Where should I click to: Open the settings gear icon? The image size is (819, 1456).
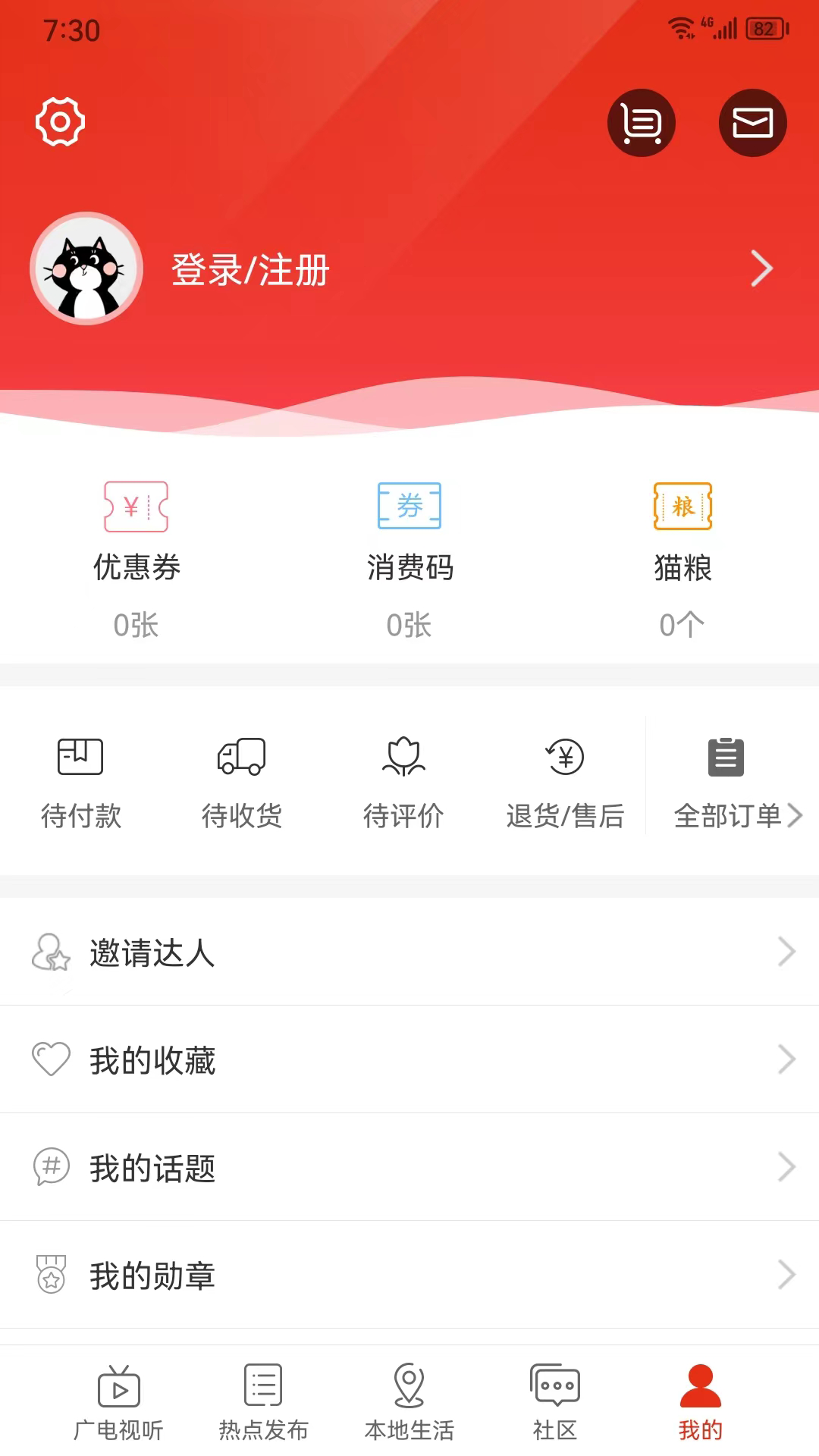[61, 121]
